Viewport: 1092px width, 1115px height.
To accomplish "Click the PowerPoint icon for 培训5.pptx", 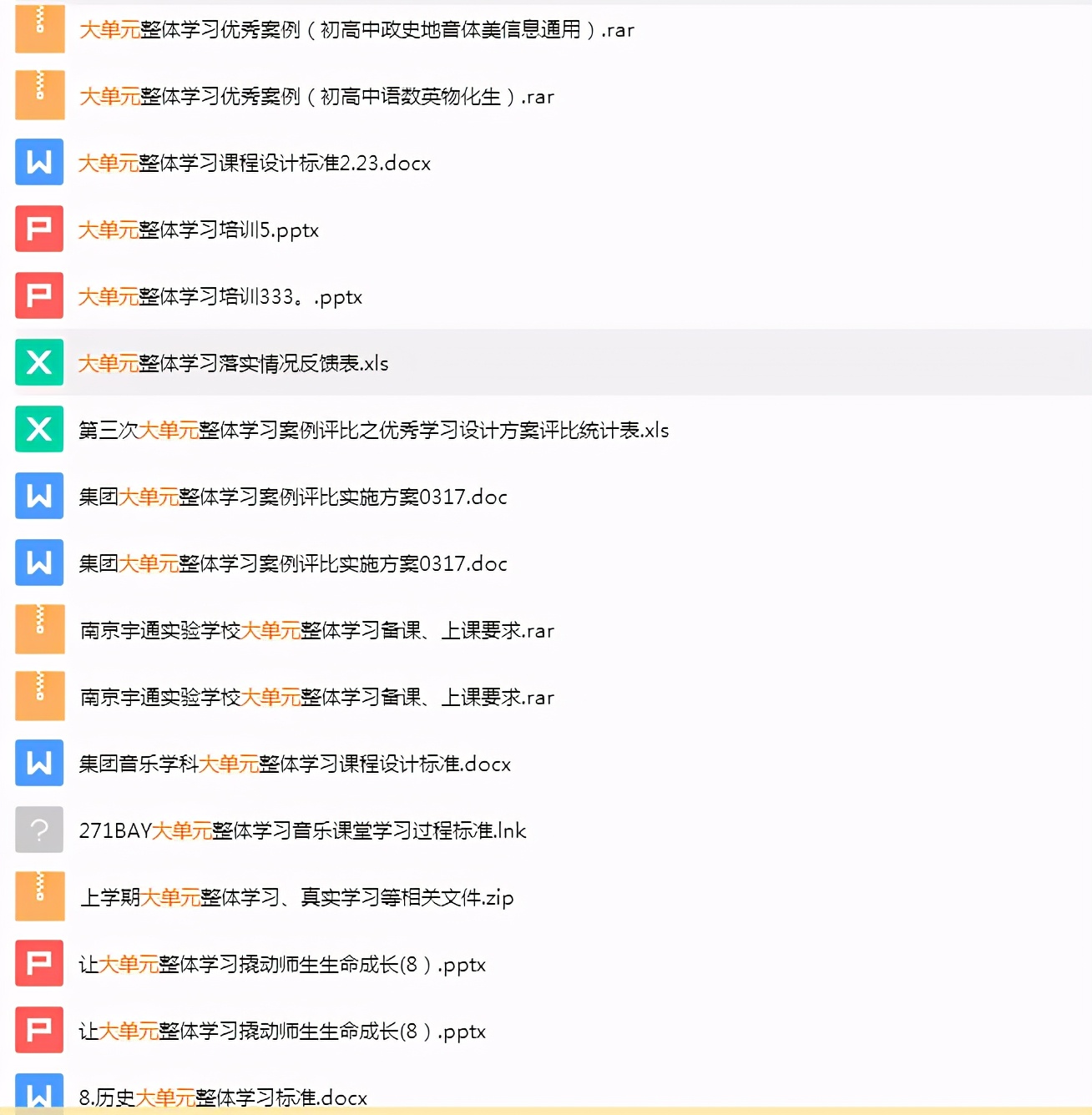I will tap(39, 229).
